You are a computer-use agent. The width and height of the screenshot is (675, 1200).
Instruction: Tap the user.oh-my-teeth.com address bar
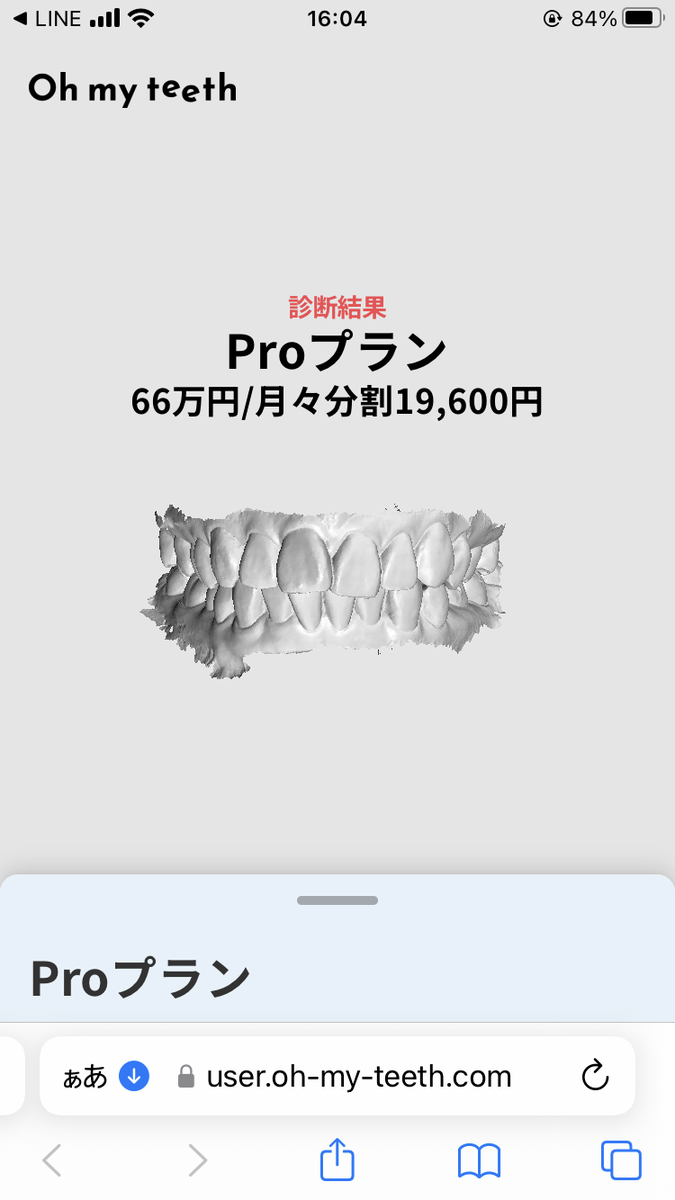coord(337,1076)
